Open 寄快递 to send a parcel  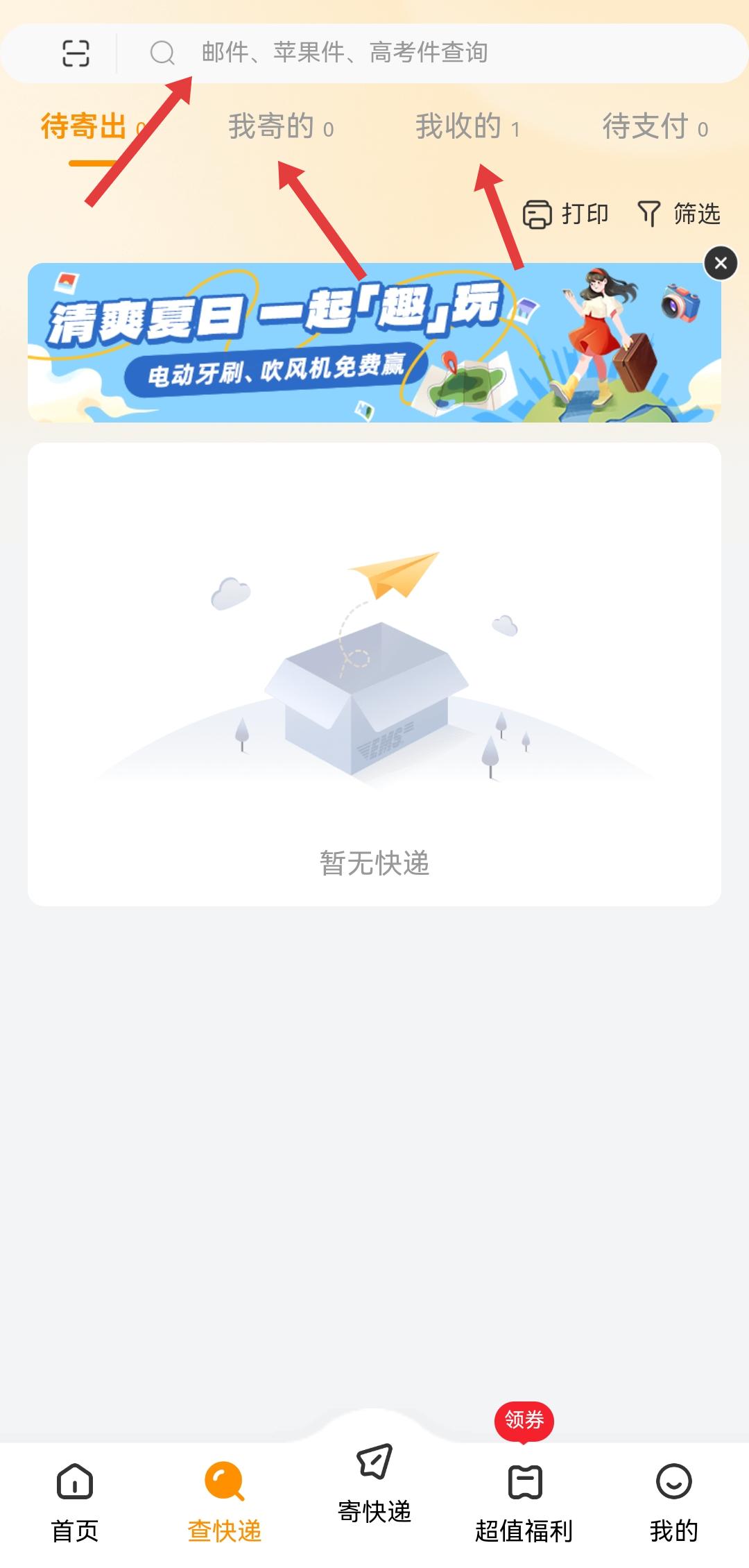click(374, 1485)
